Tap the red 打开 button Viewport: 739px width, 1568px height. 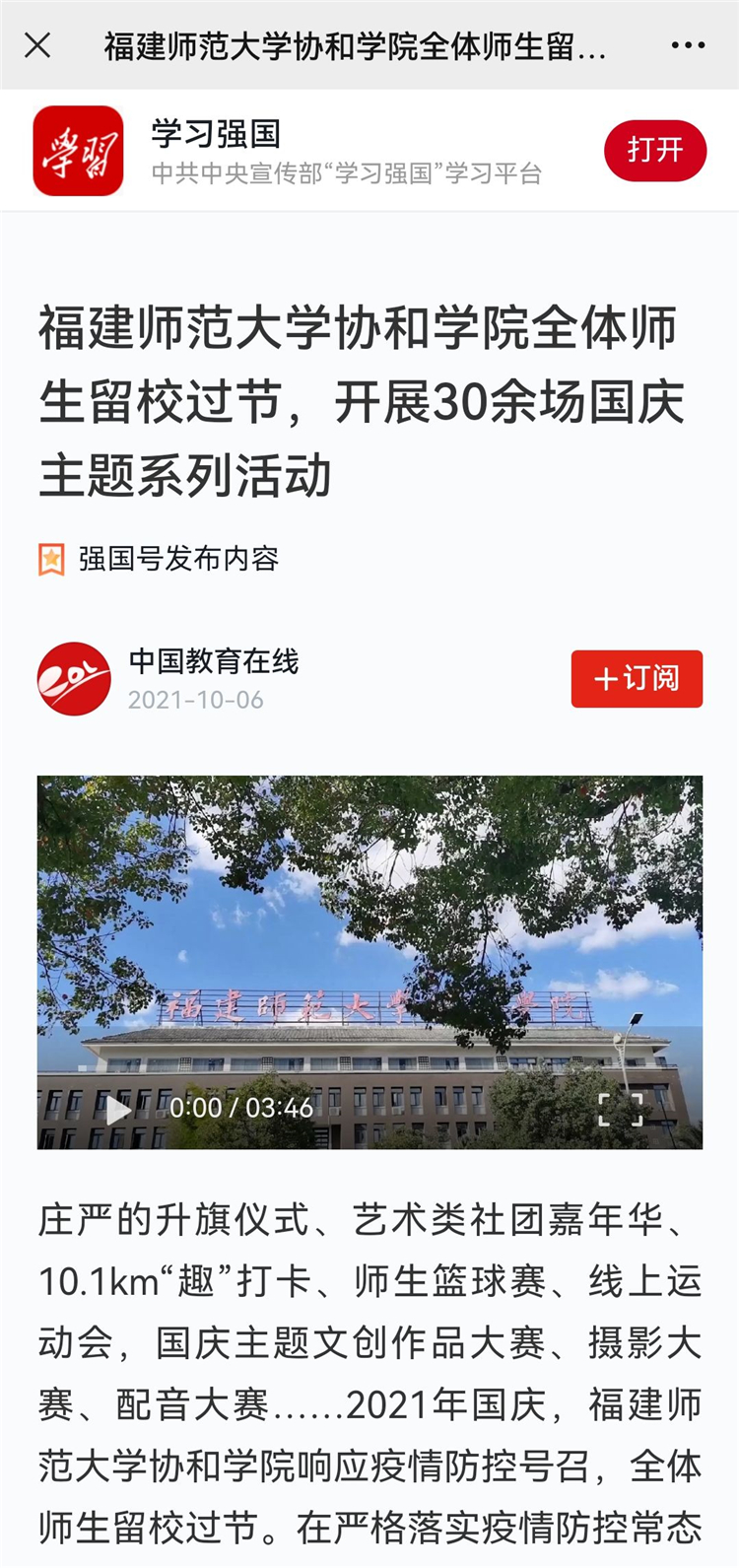655,151
